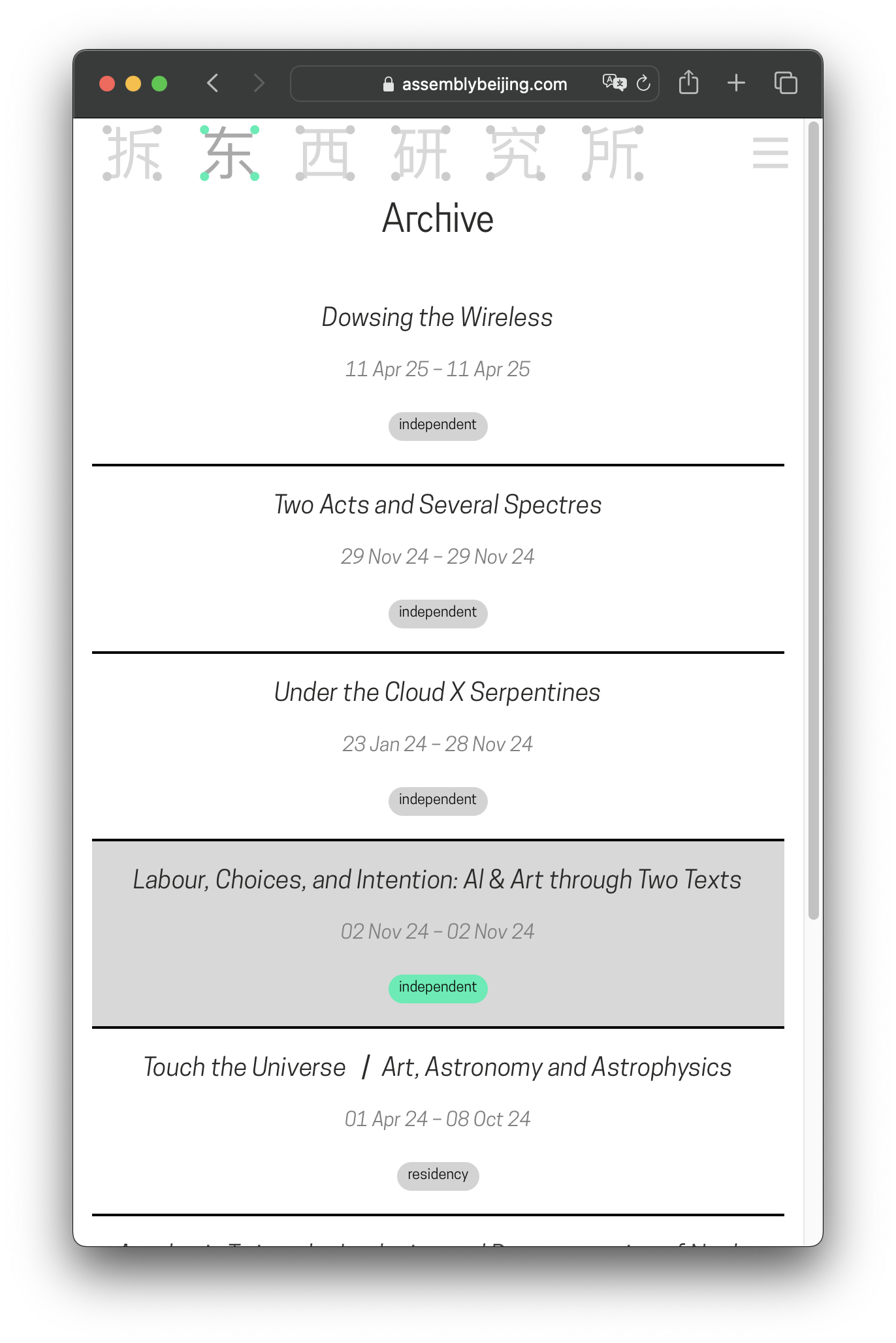The height and width of the screenshot is (1343, 896).
Task: Open Labour, Choices, and Intention entry
Action: click(437, 880)
